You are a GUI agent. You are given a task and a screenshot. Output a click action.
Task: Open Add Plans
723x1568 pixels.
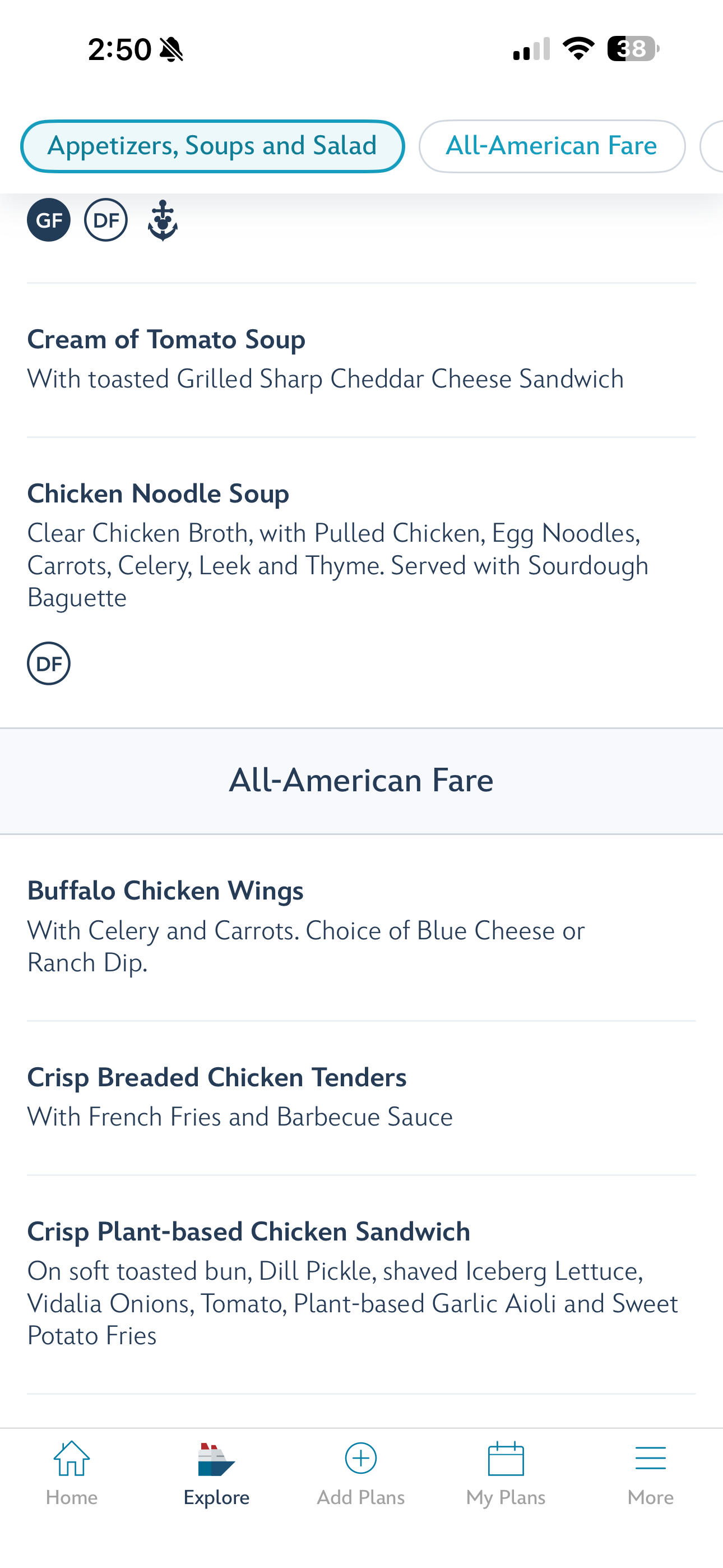coord(361,1473)
